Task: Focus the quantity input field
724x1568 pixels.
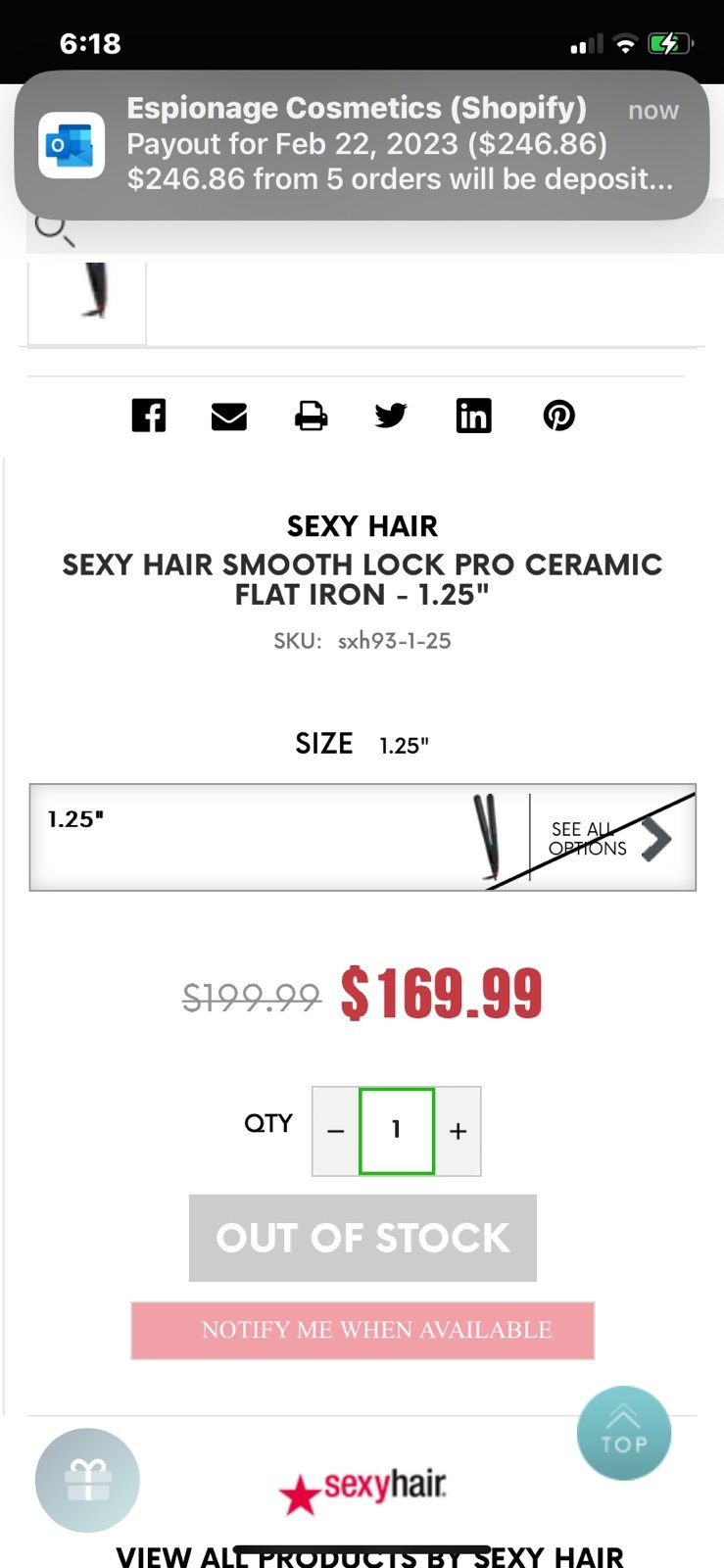Action: pos(397,1131)
